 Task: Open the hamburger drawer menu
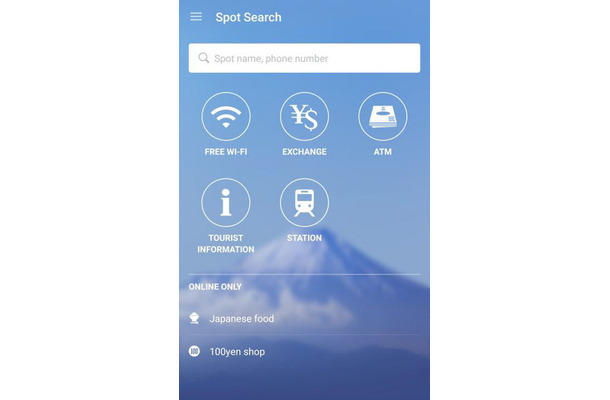(196, 17)
